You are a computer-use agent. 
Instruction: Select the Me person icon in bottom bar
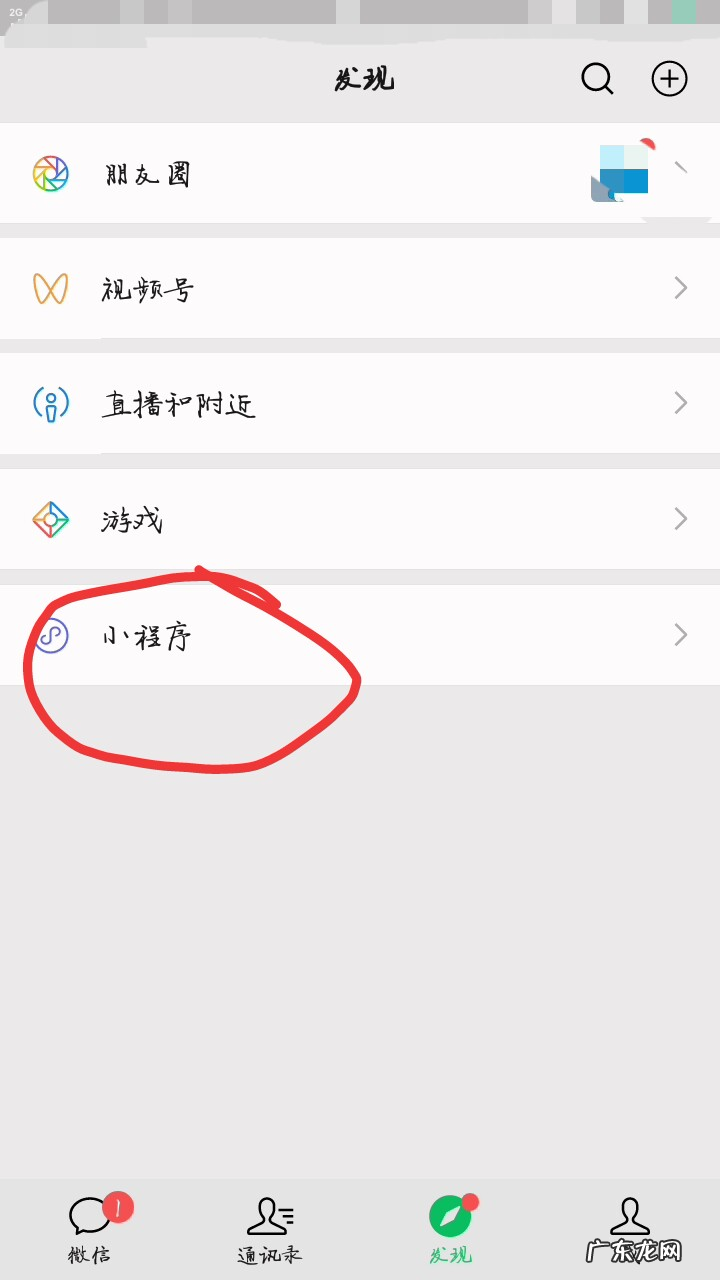tap(630, 1218)
